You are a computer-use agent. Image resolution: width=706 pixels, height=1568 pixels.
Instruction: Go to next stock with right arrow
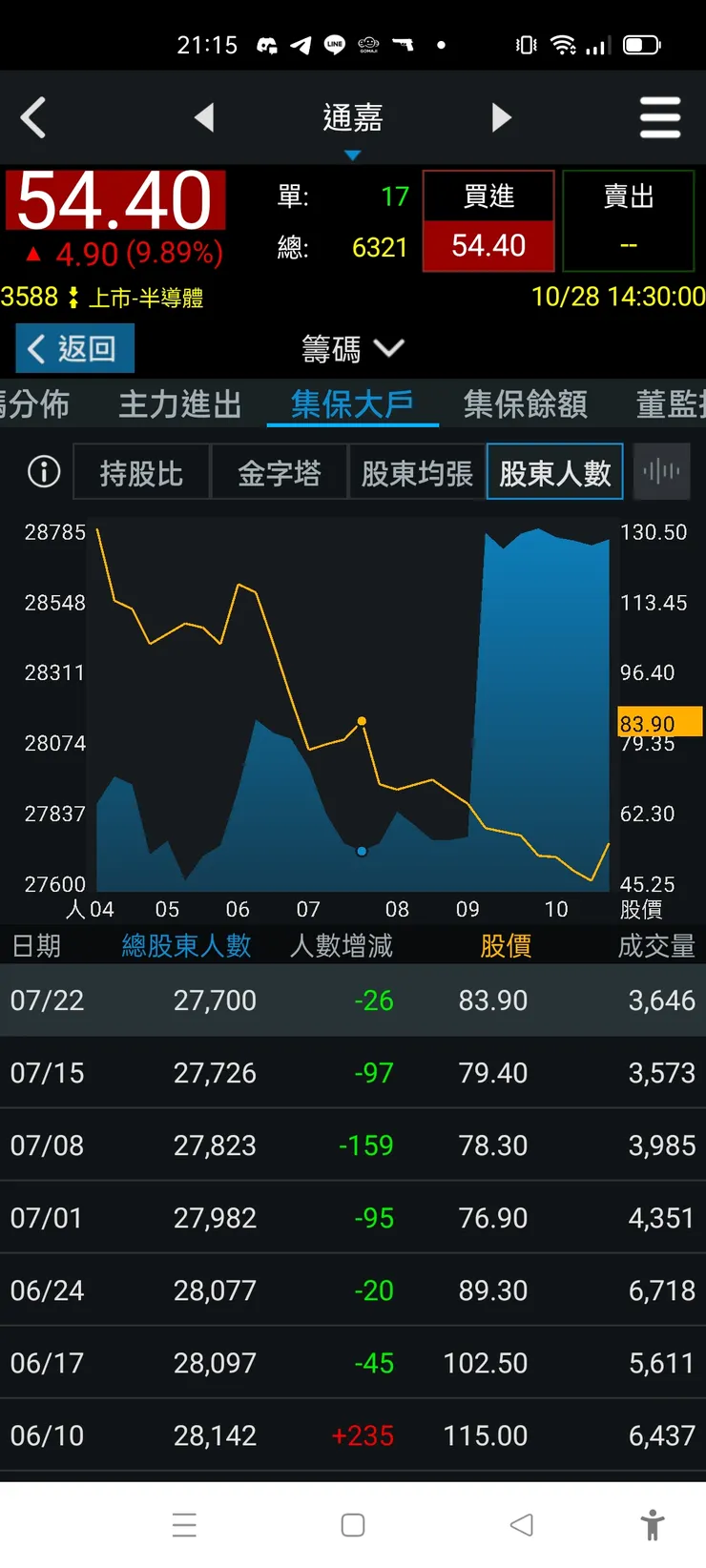502,116
